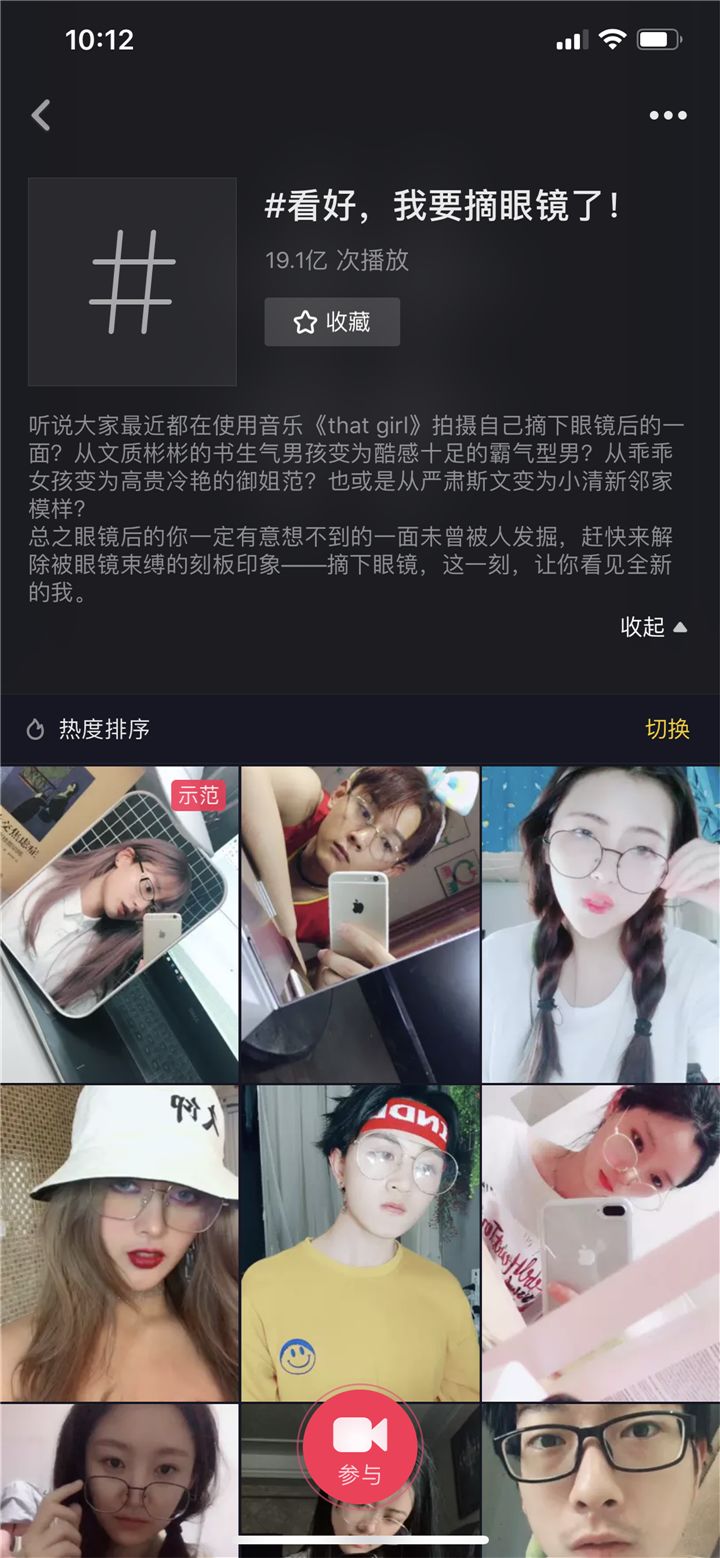Go back using the top-left arrow
The height and width of the screenshot is (1558, 720).
click(41, 115)
